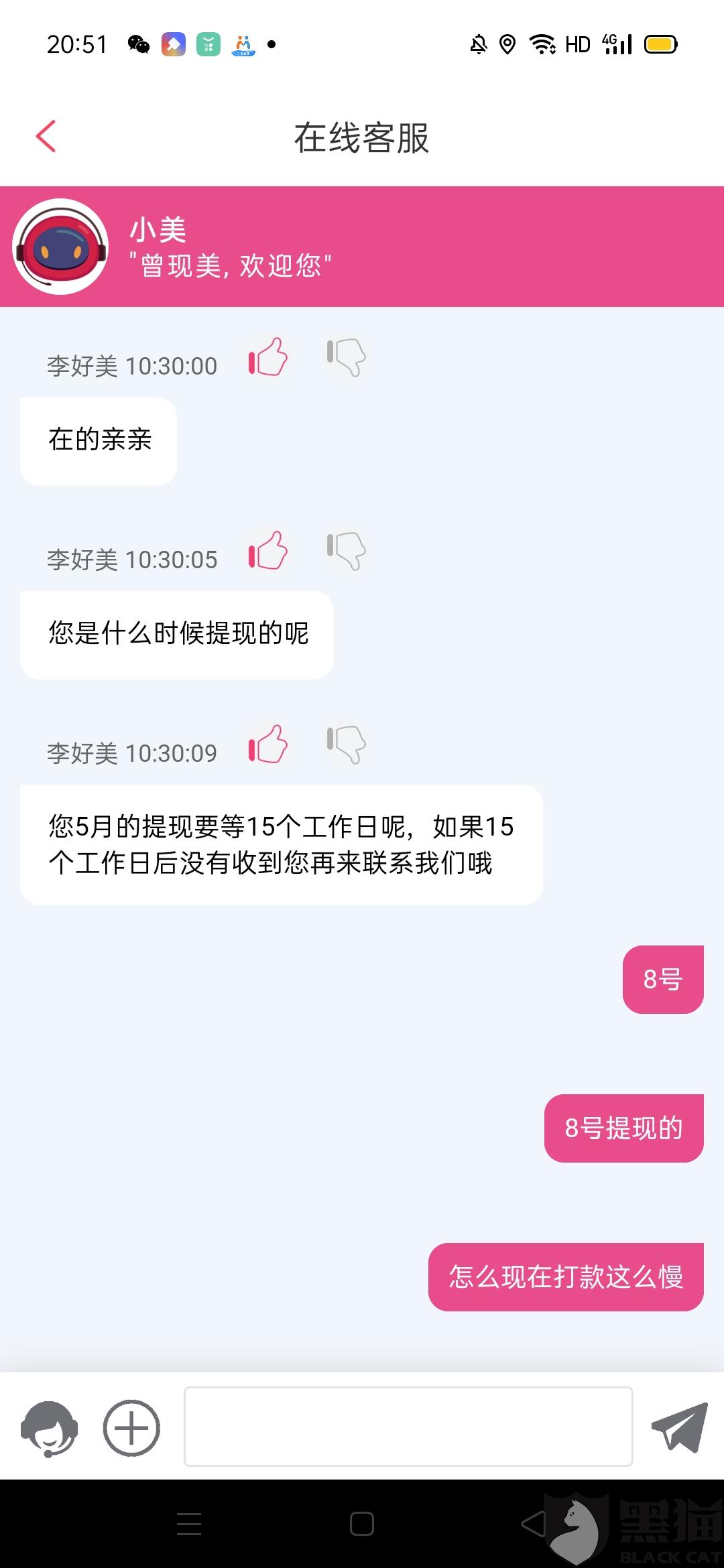Thumbs down the 10:30:05 message

point(346,551)
